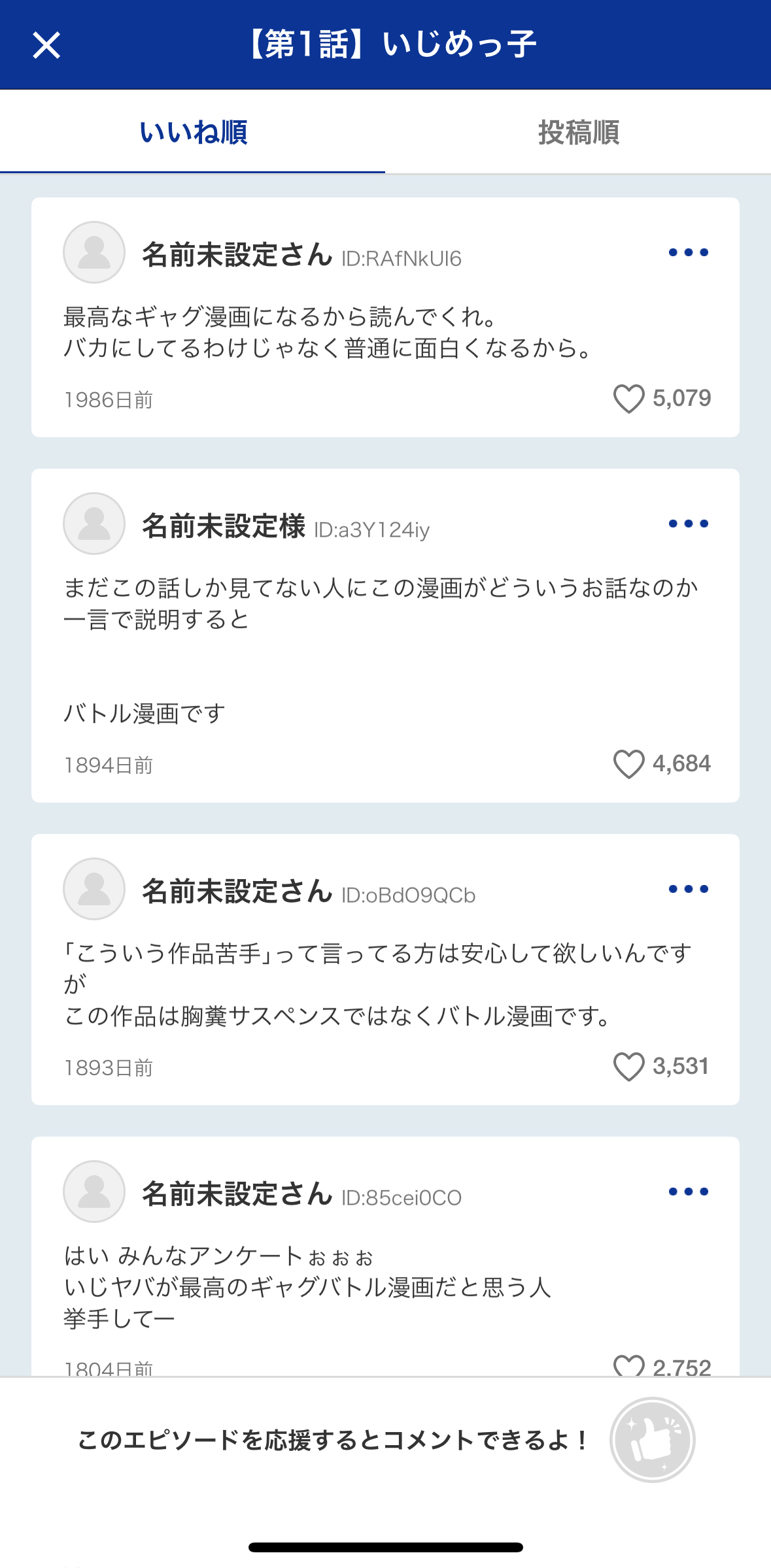The height and width of the screenshot is (1568, 771).
Task: Switch to the いいね順 tab
Action: (193, 132)
